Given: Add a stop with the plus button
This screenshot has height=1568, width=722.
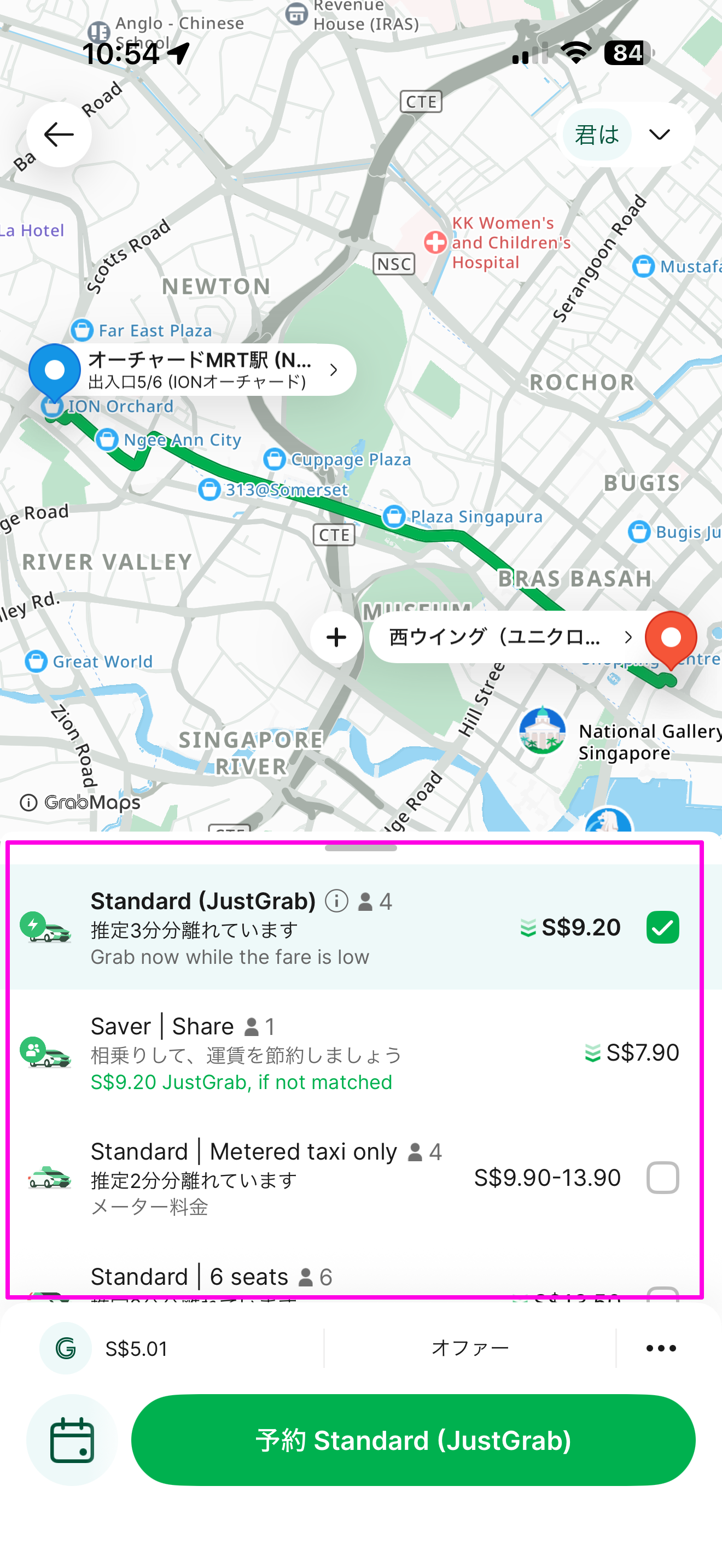Looking at the screenshot, I should (x=336, y=637).
